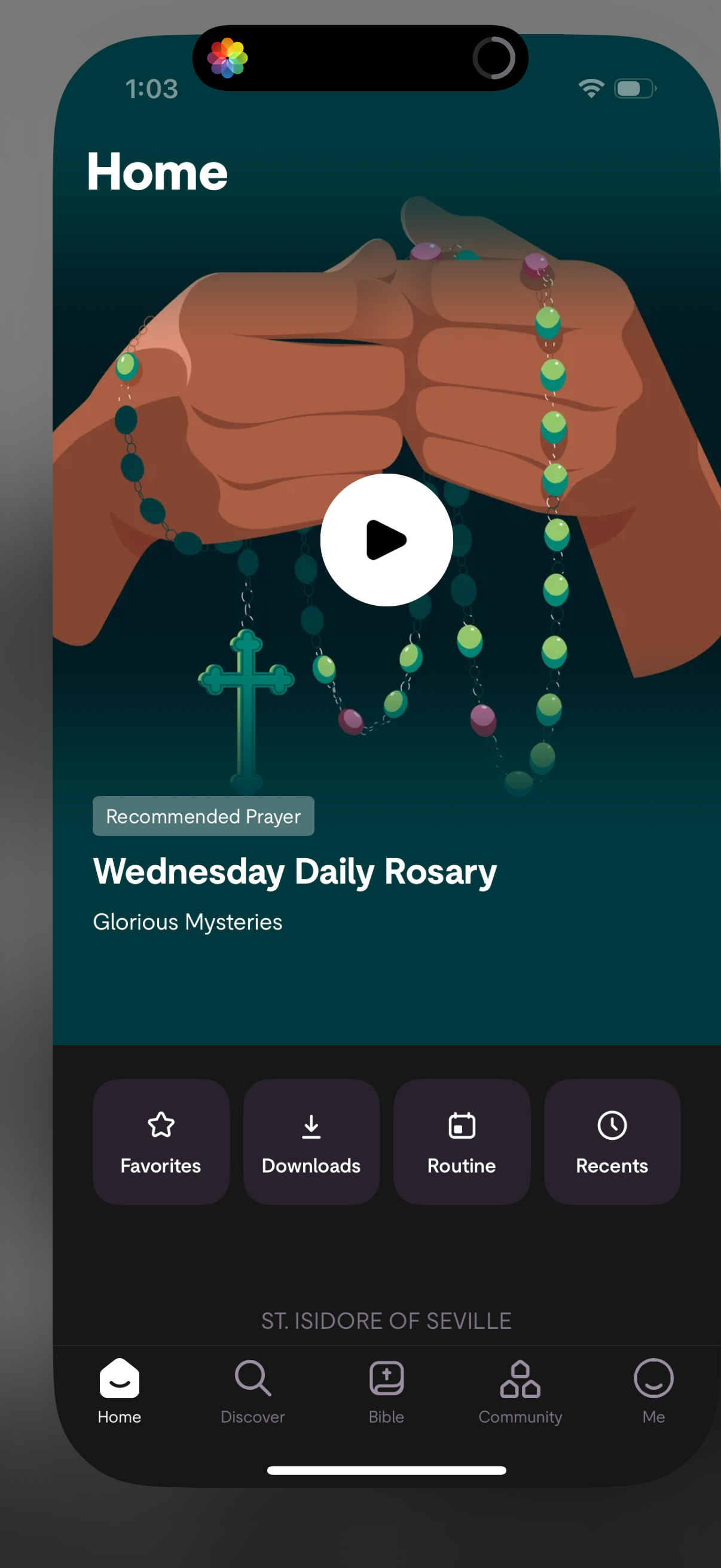Open the Me profile tab
Image resolution: width=721 pixels, height=1568 pixels.
tap(653, 1391)
